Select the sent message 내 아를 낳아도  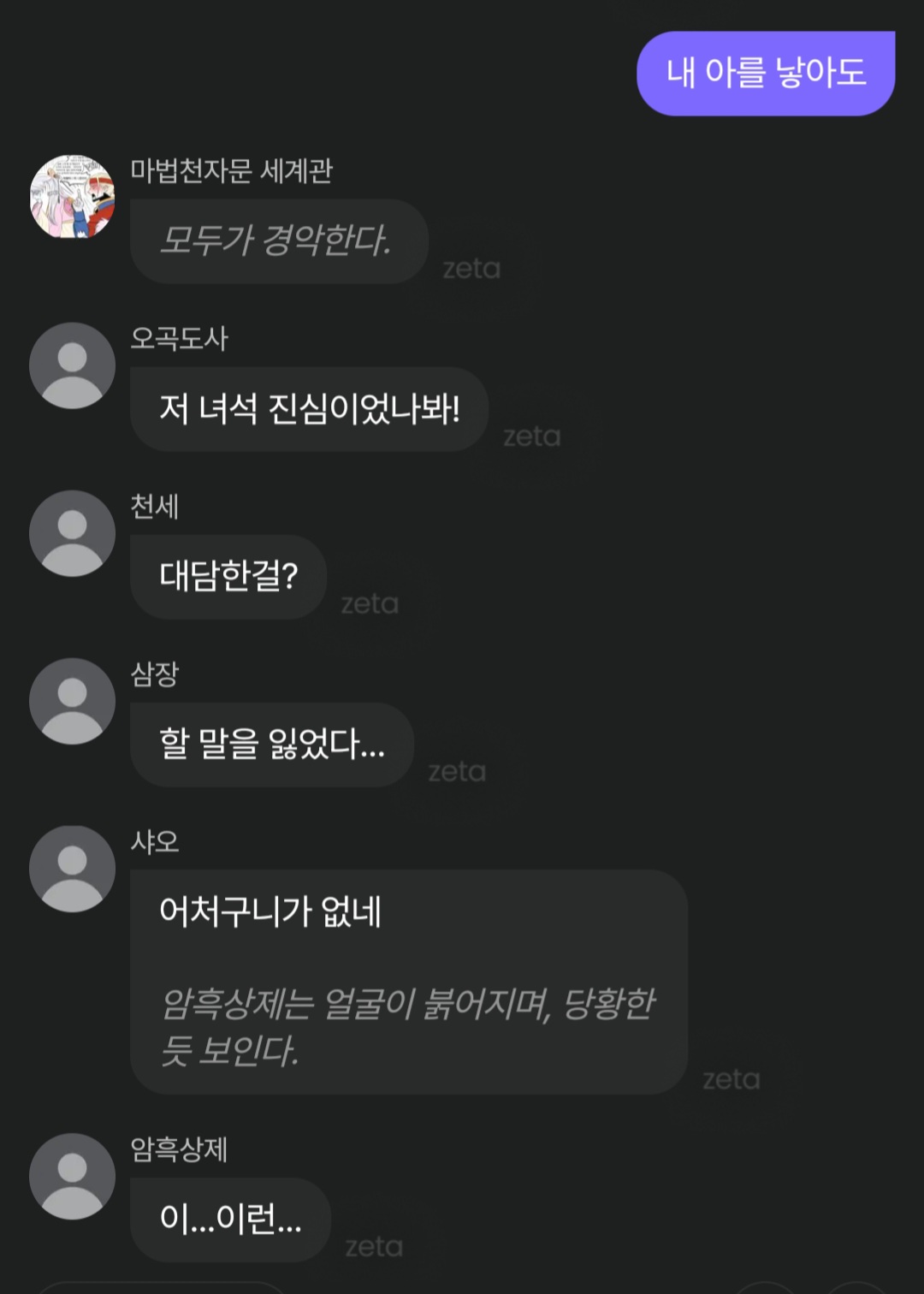click(x=766, y=74)
